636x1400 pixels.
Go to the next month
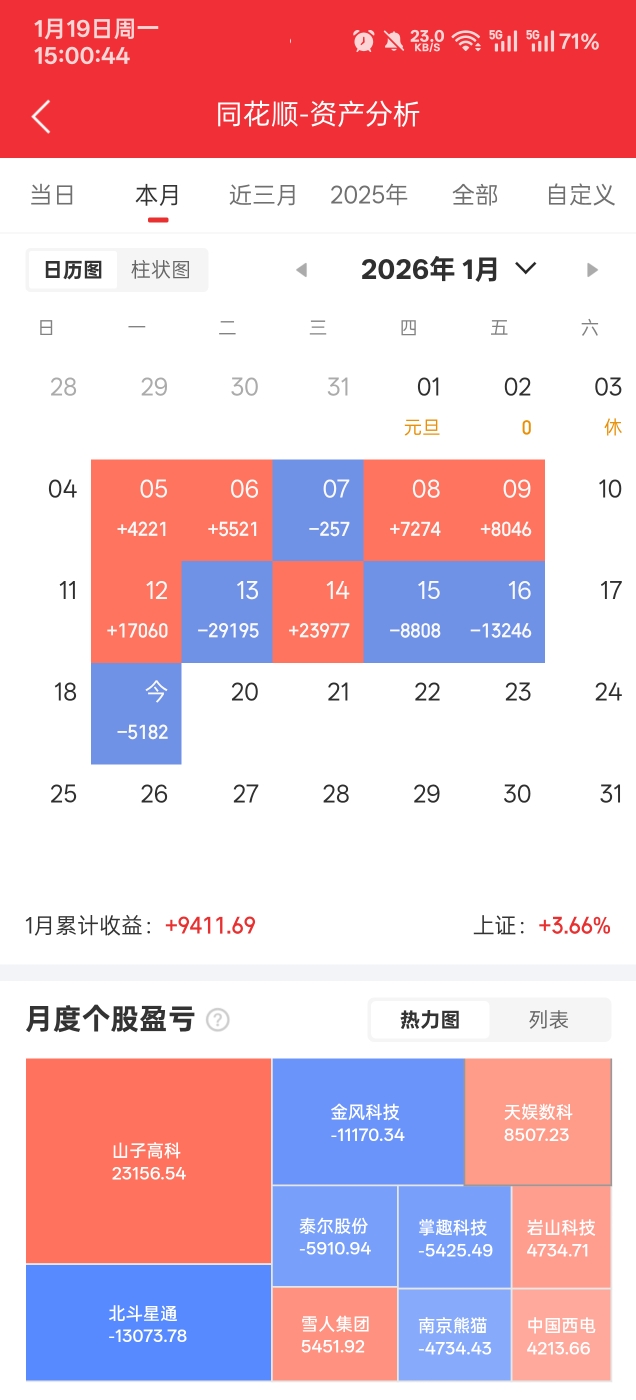(x=592, y=270)
